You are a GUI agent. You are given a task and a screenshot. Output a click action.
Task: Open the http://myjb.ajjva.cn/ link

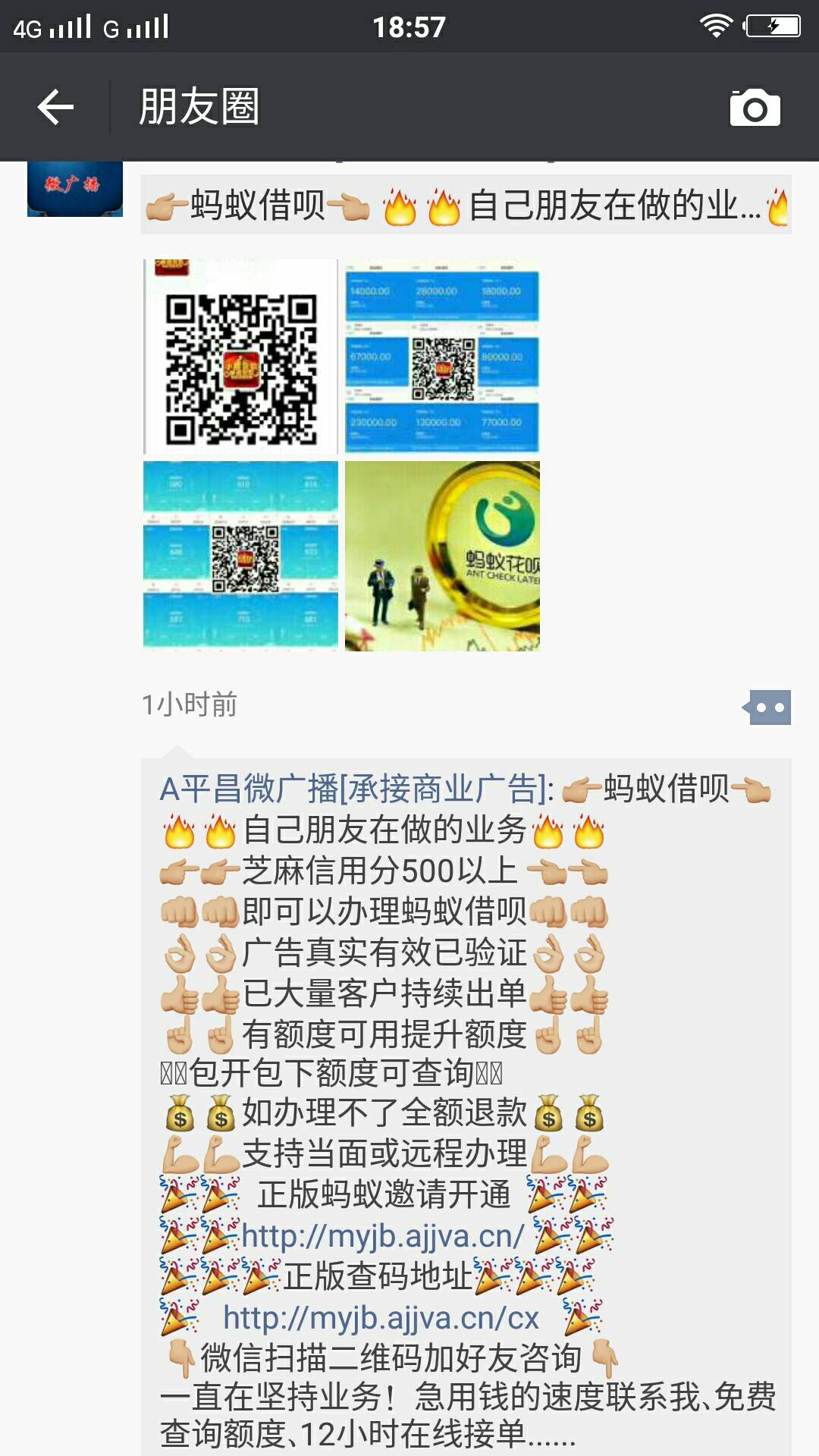(382, 1236)
